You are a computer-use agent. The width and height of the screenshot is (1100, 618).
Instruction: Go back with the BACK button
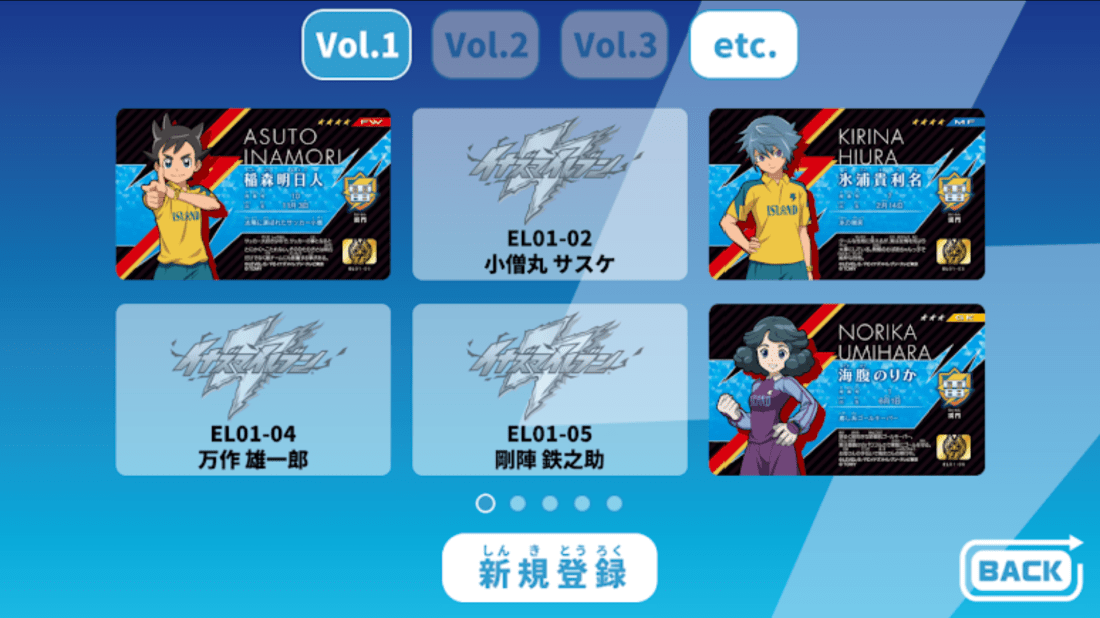click(1020, 571)
